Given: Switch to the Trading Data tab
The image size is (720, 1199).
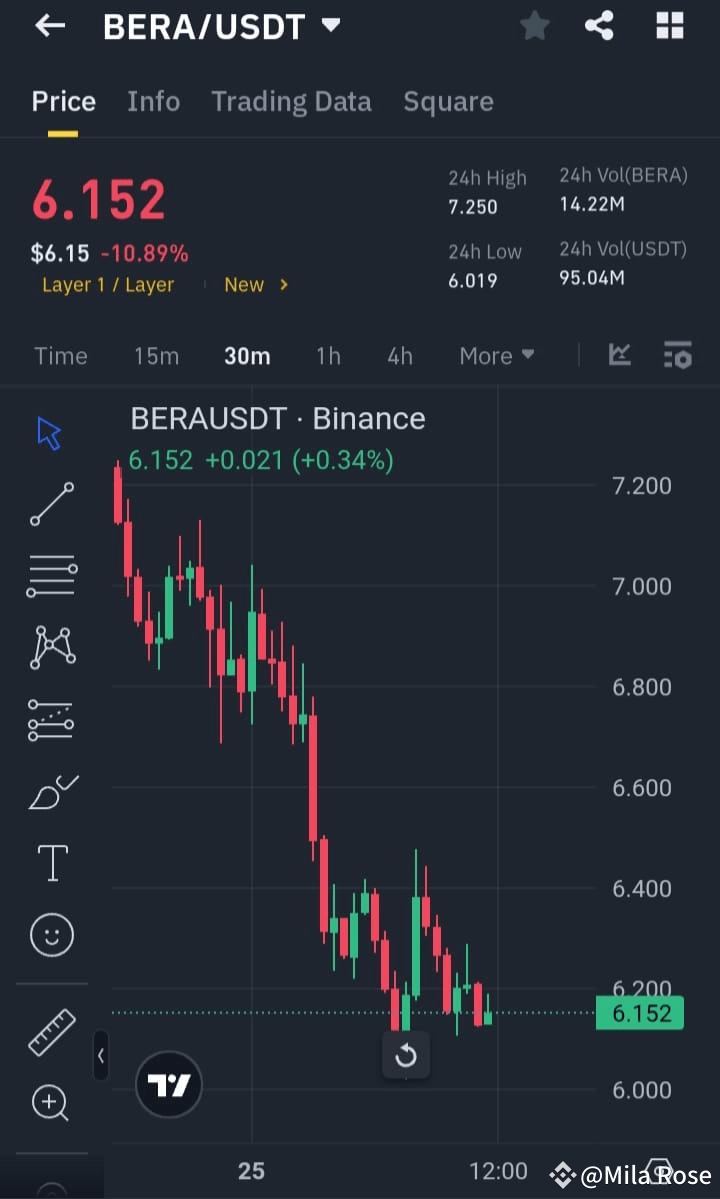Looking at the screenshot, I should click(x=291, y=101).
